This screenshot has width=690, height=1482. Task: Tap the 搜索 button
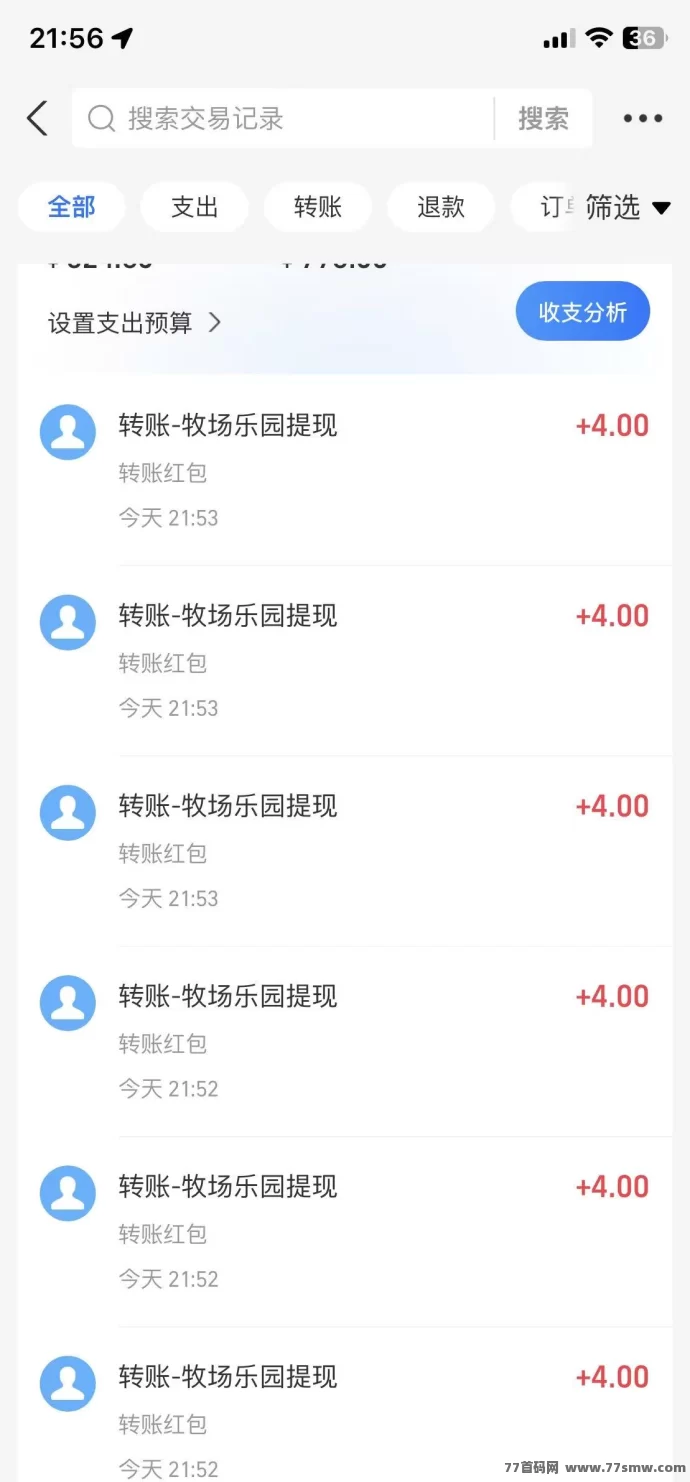click(543, 119)
